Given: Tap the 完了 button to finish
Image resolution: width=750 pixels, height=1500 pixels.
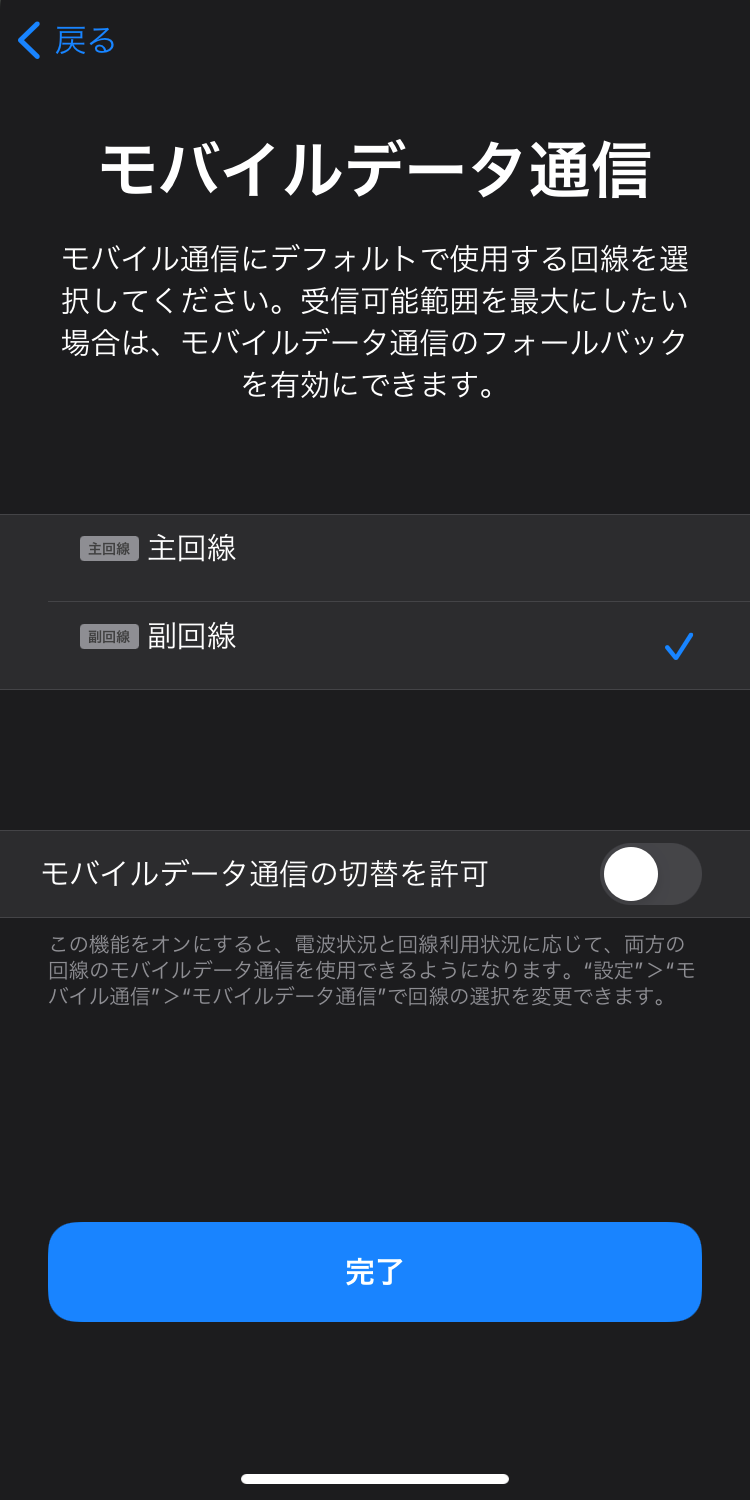Looking at the screenshot, I should [375, 1272].
